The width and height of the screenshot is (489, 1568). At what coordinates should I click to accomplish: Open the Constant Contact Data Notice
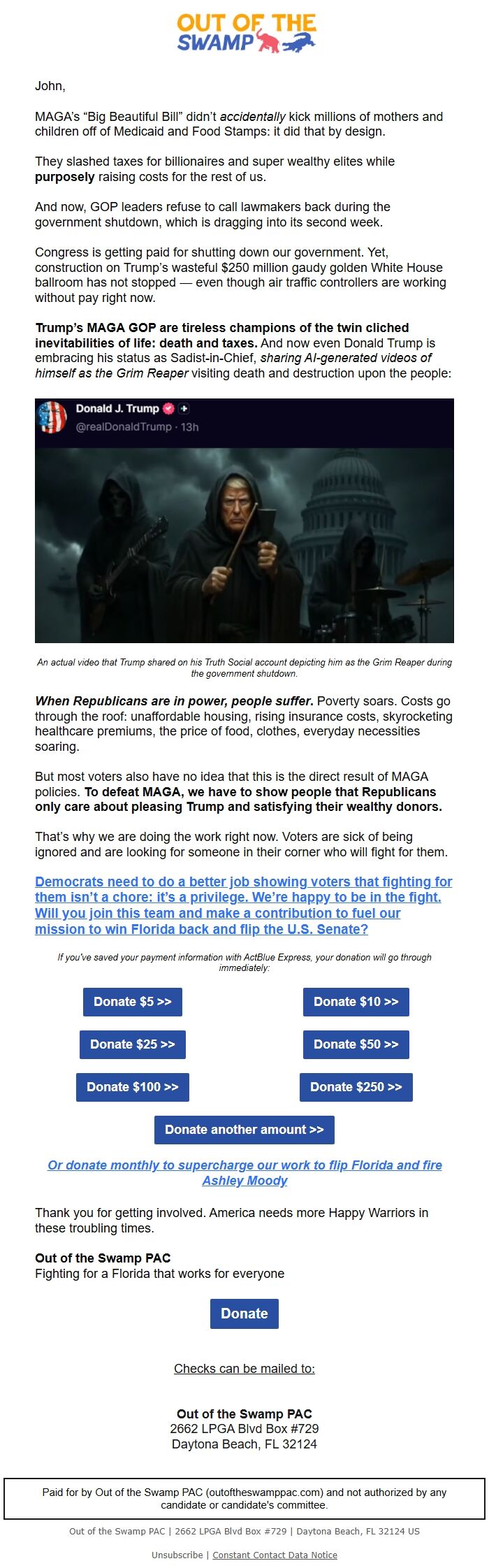click(275, 1555)
